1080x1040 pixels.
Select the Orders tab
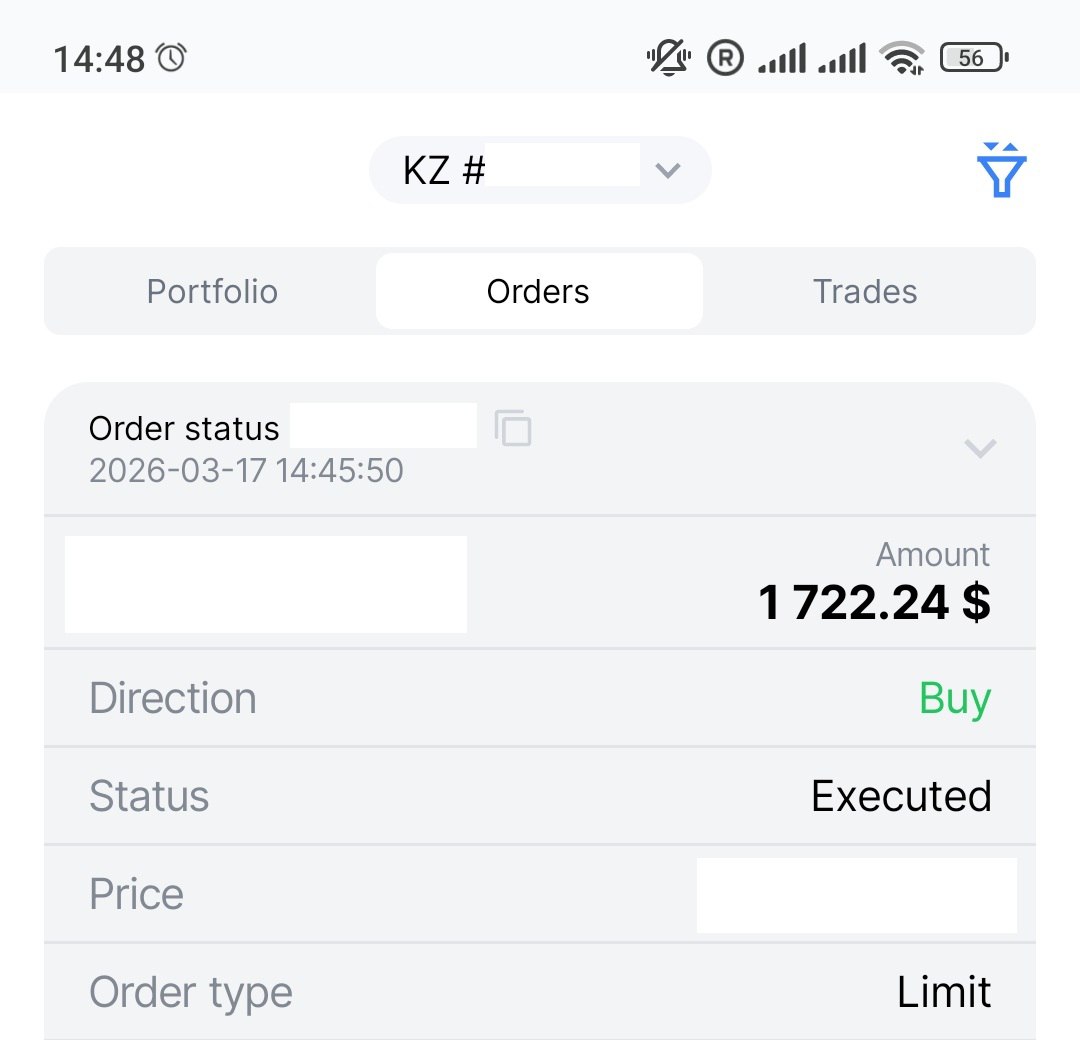tap(539, 292)
